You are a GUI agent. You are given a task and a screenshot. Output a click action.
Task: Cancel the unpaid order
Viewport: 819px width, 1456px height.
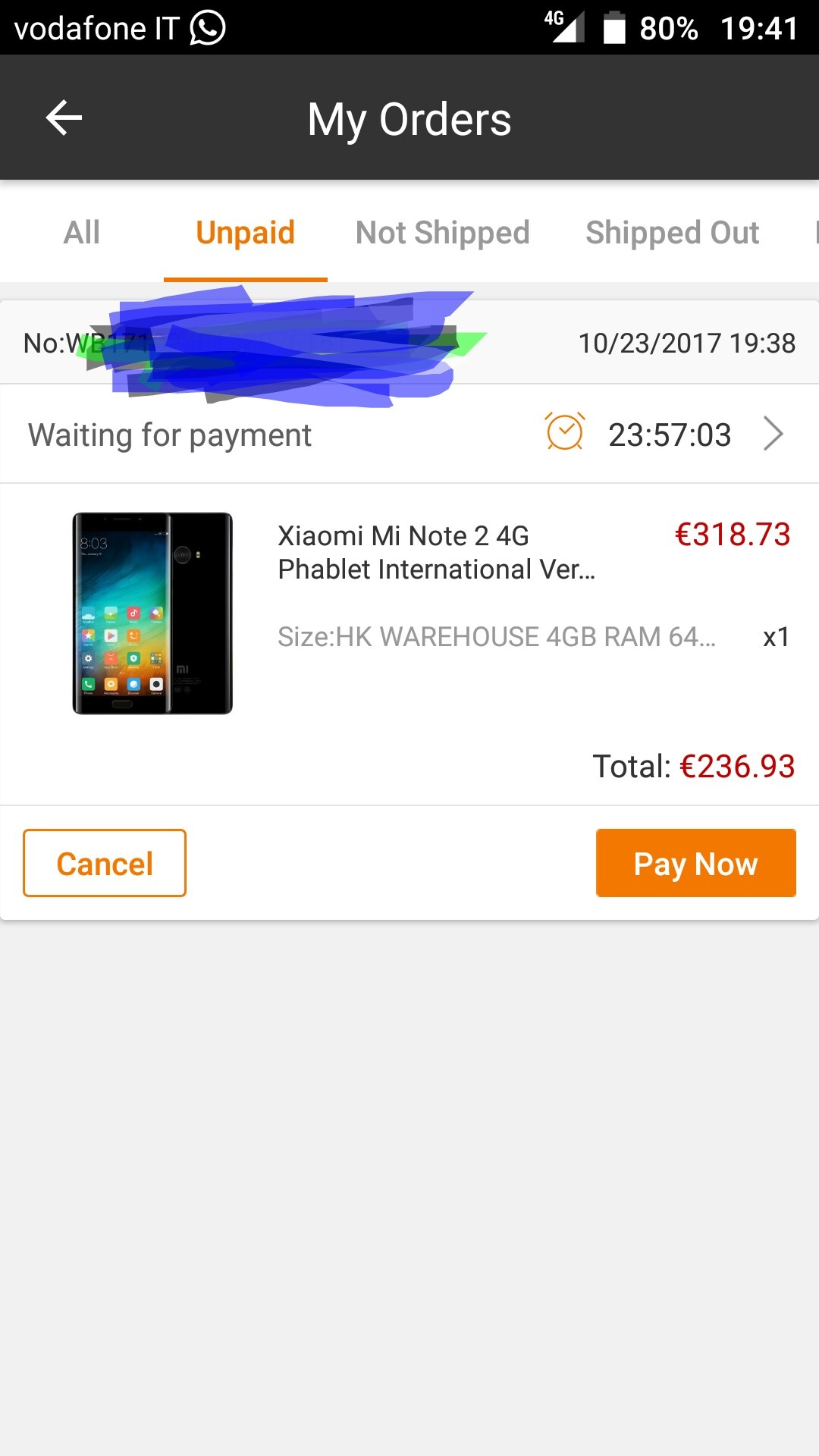tap(105, 863)
